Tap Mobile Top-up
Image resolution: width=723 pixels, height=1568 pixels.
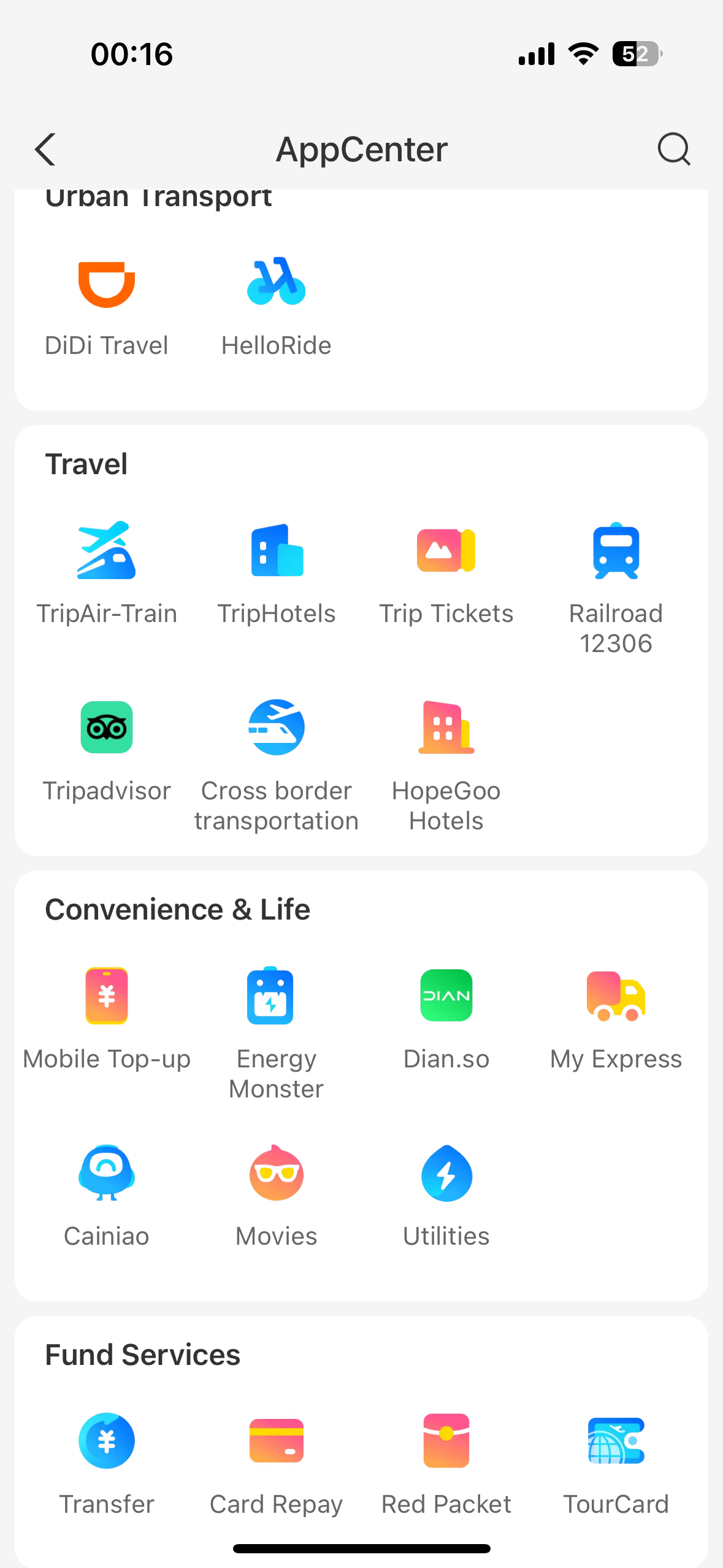107,996
